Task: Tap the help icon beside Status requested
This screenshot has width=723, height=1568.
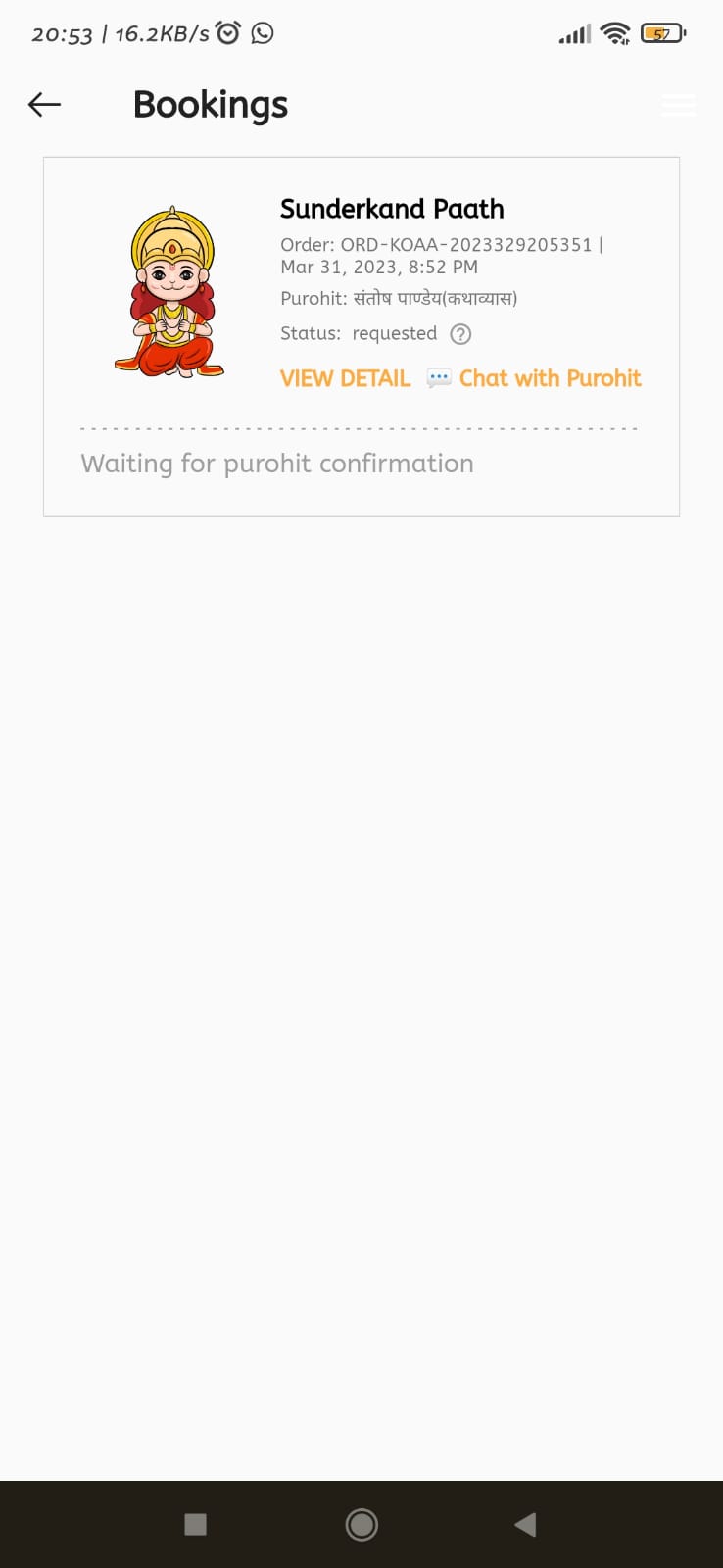Action: click(x=460, y=334)
